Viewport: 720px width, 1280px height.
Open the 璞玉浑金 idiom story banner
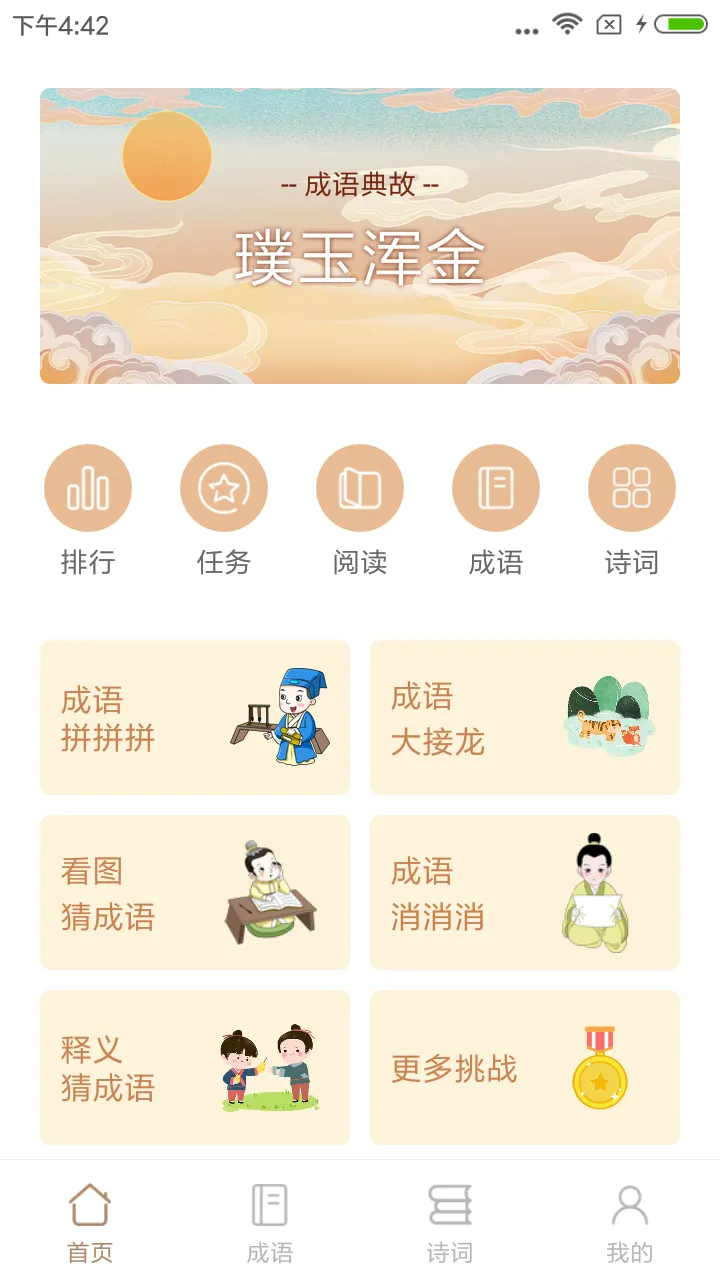[360, 235]
